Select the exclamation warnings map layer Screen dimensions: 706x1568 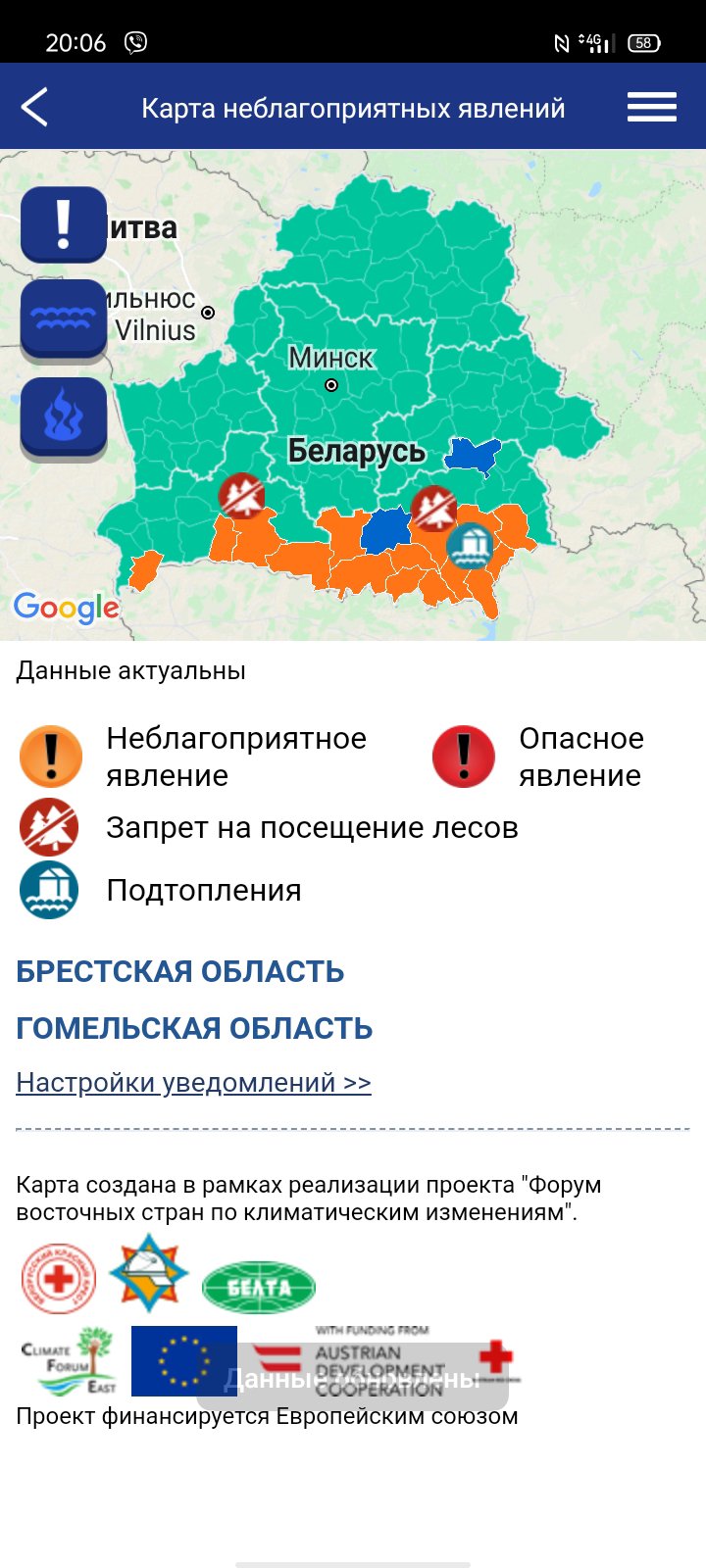click(x=64, y=224)
